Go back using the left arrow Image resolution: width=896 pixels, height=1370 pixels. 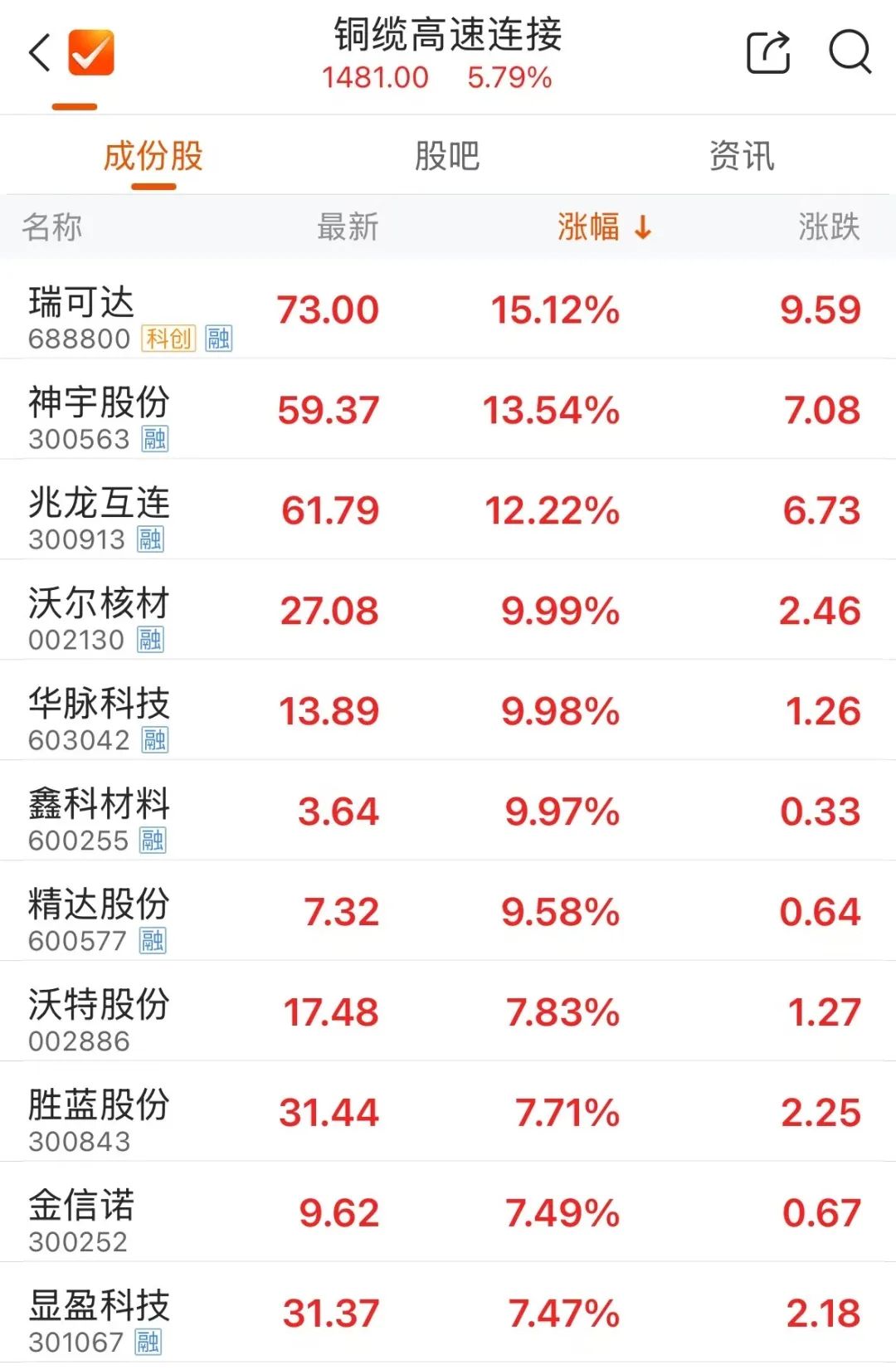coord(39,53)
